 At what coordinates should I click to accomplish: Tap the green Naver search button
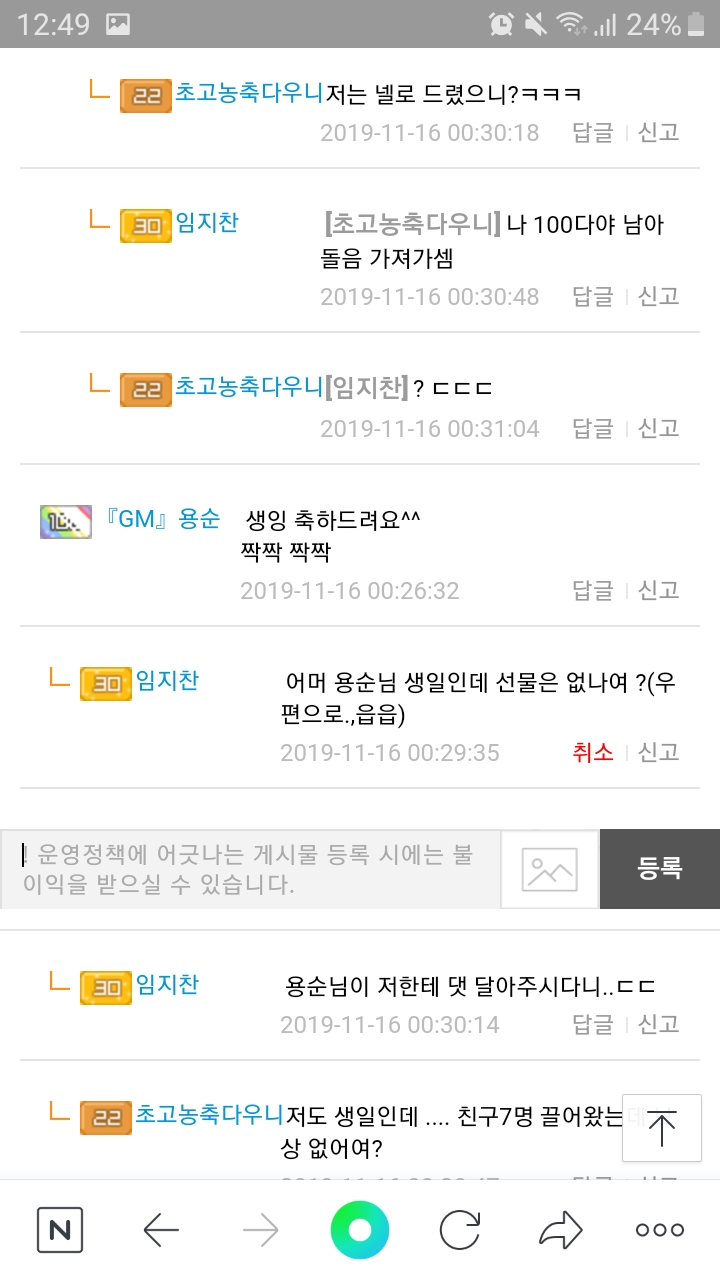coord(360,1231)
